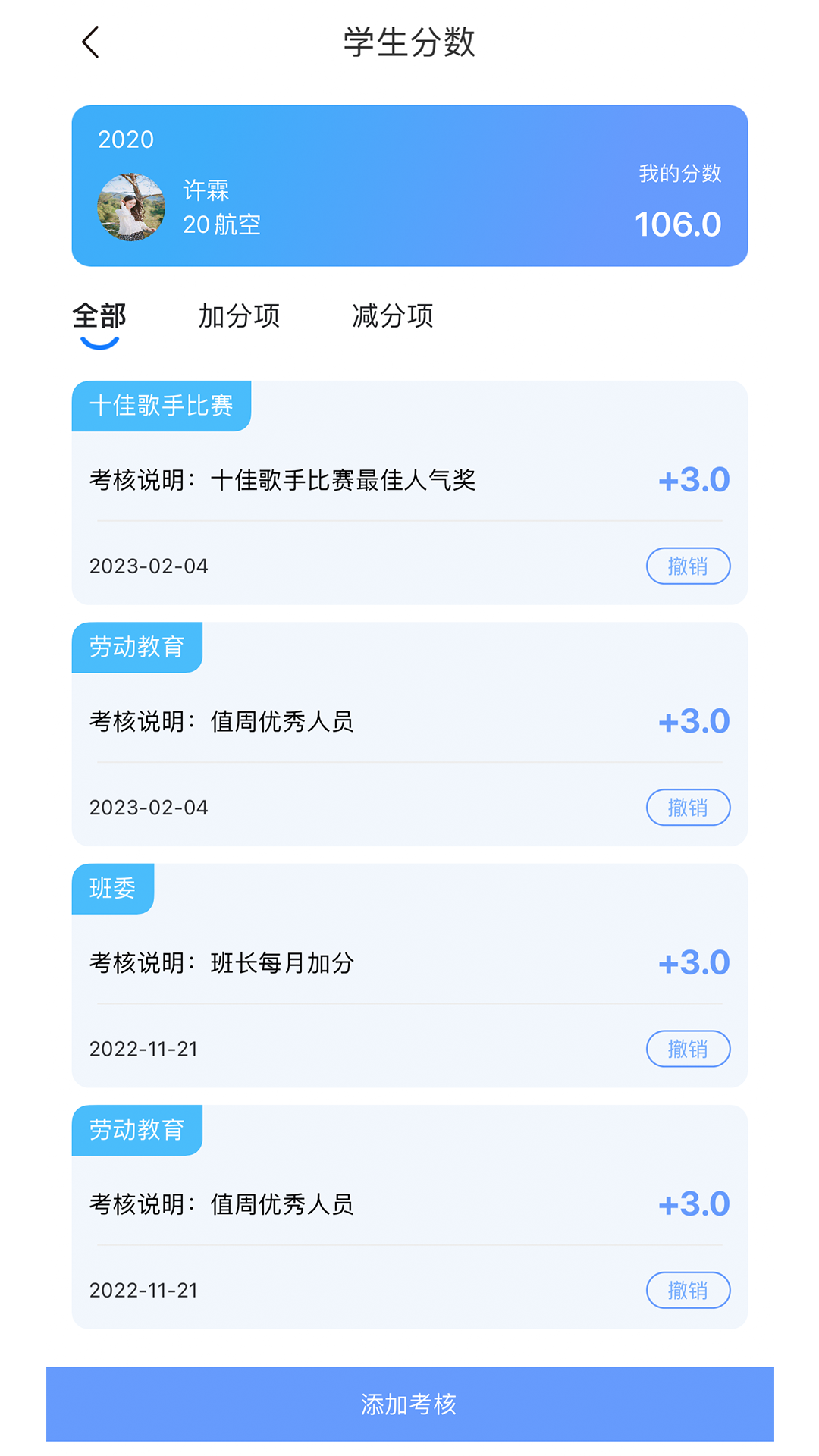The width and height of the screenshot is (819, 1456).
Task: Open the 减分项 tab
Action: 392,317
